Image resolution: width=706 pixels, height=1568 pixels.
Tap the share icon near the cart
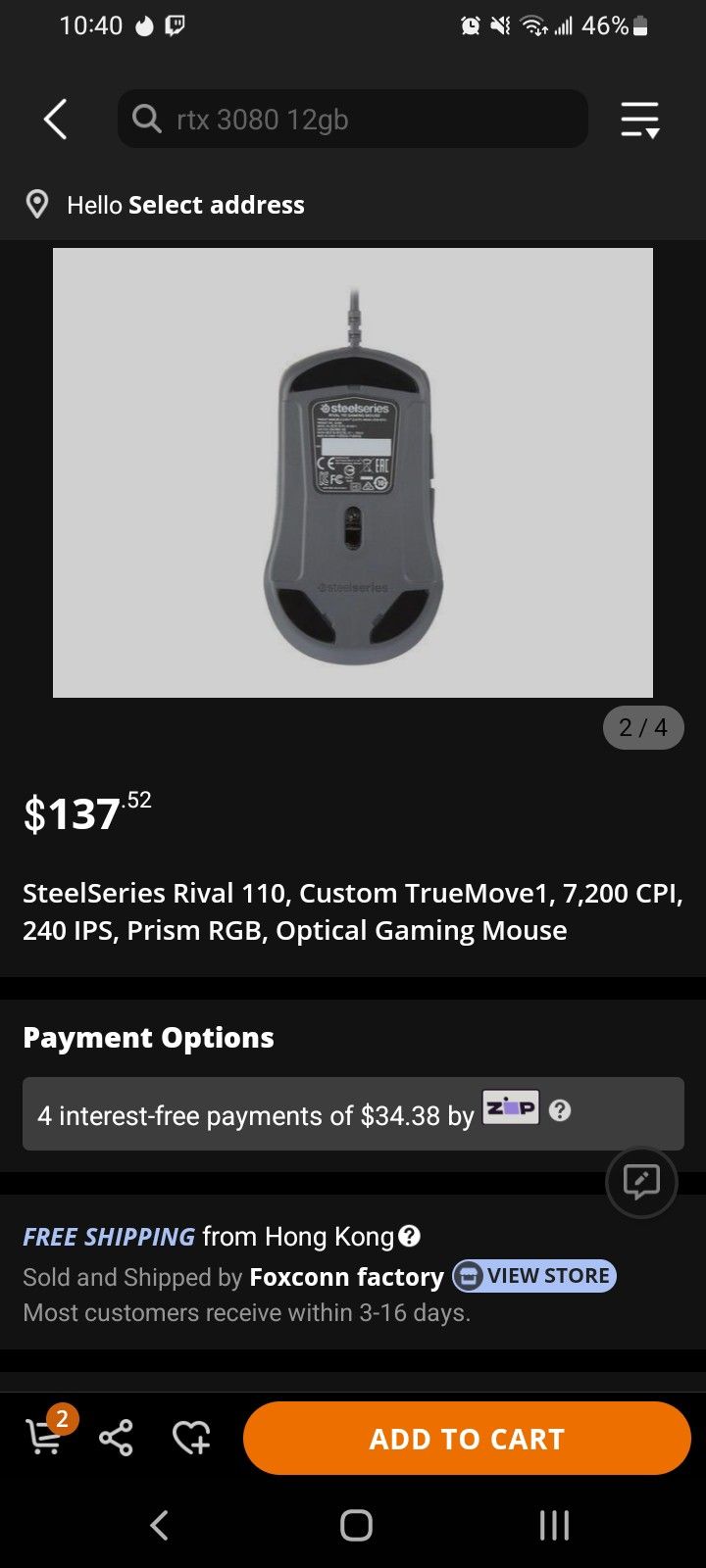[116, 1438]
